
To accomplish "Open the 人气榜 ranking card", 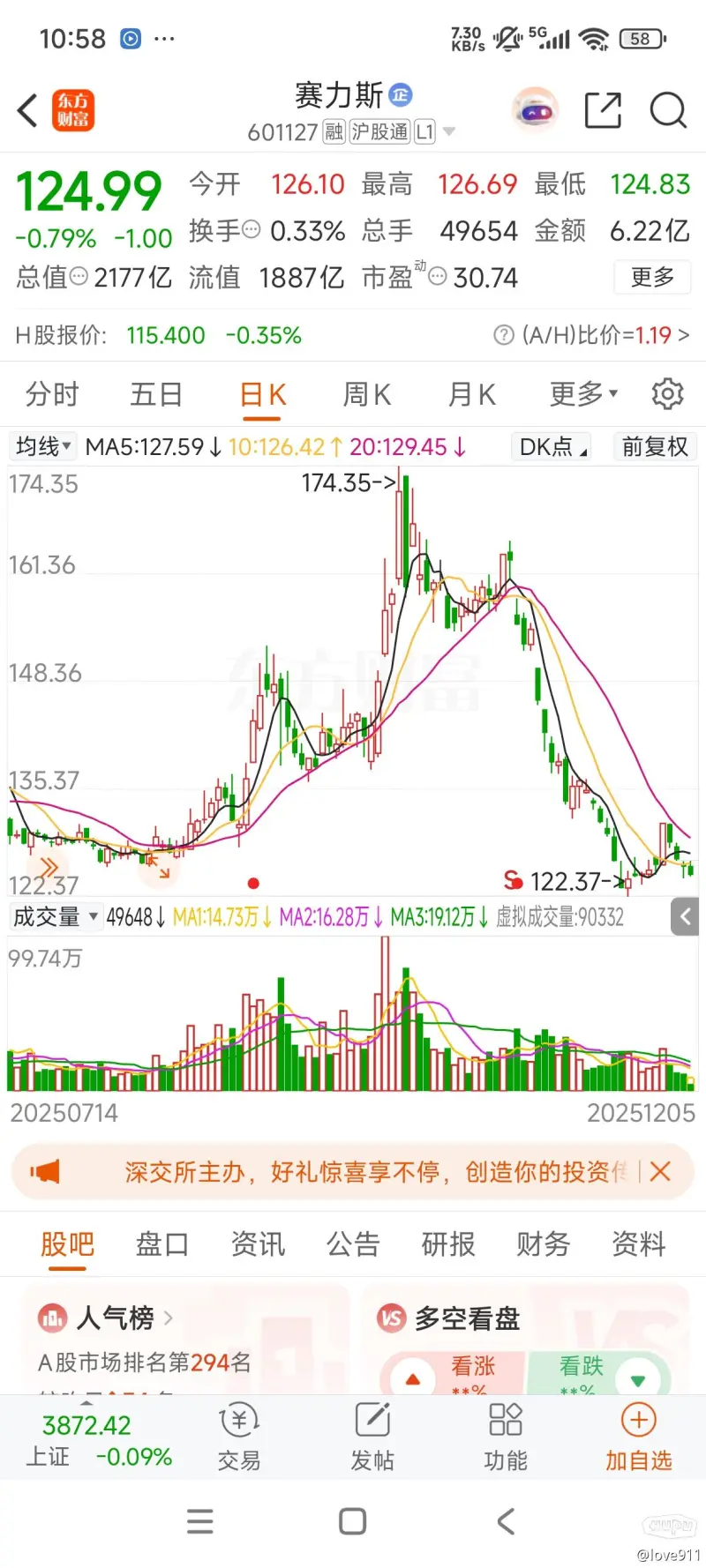I will pyautogui.click(x=115, y=1318).
